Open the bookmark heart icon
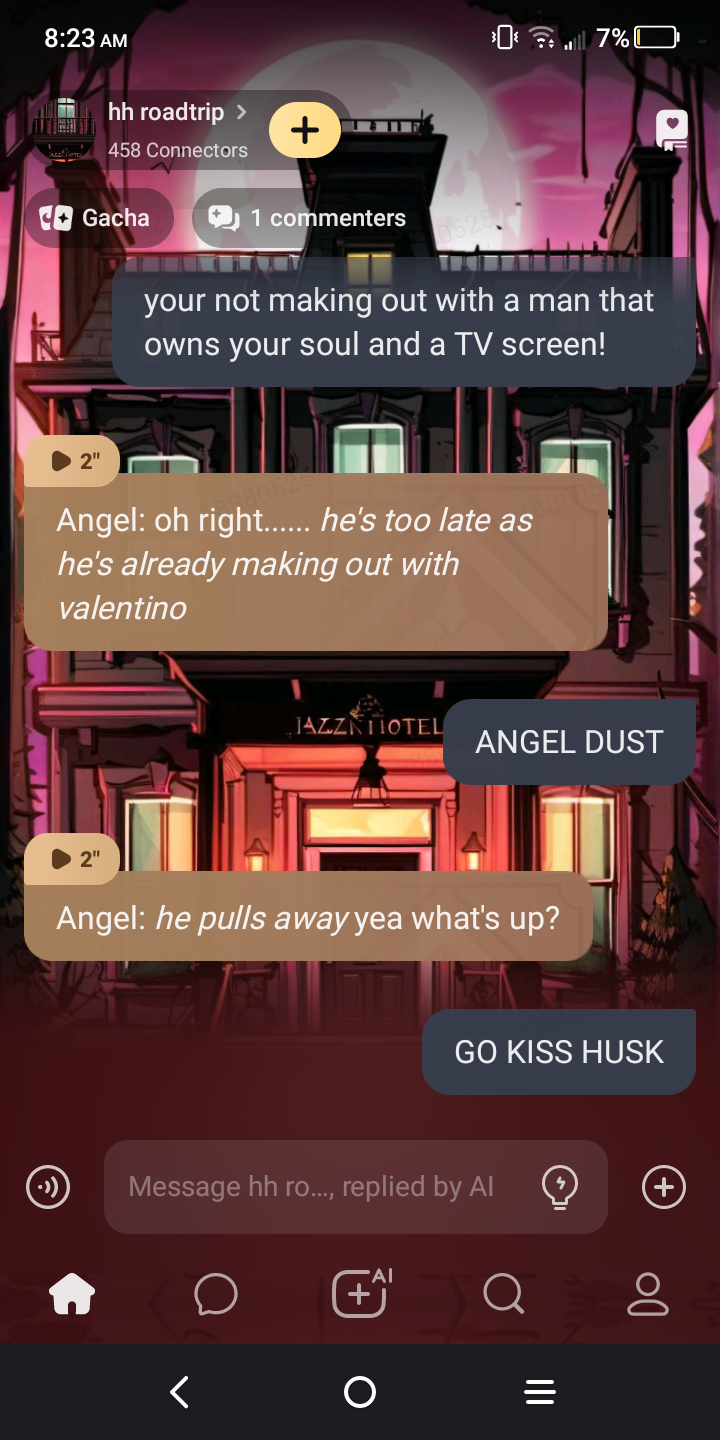The width and height of the screenshot is (720, 1440). pyautogui.click(x=672, y=130)
